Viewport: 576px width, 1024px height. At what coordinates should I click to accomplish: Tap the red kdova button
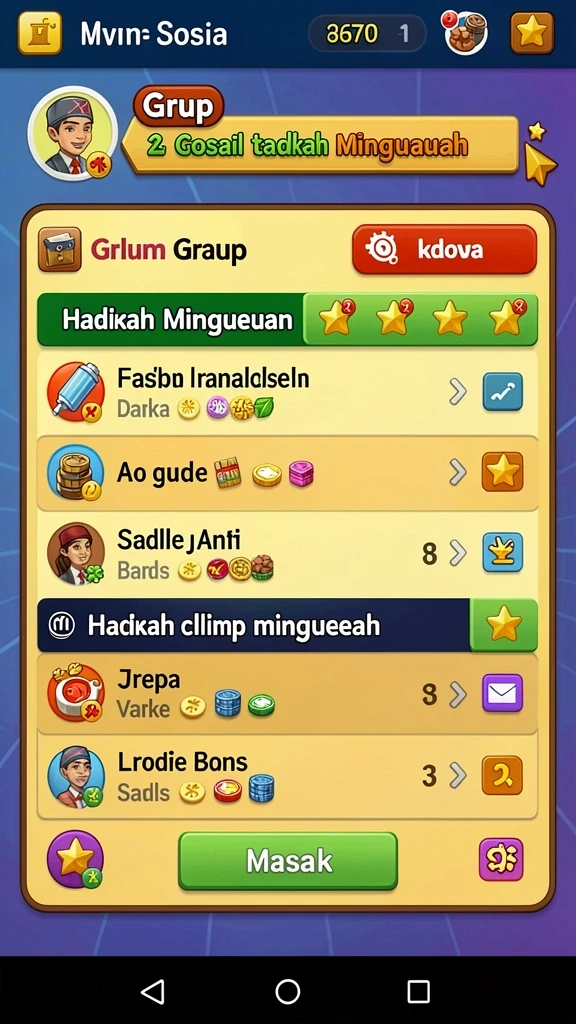coord(445,249)
